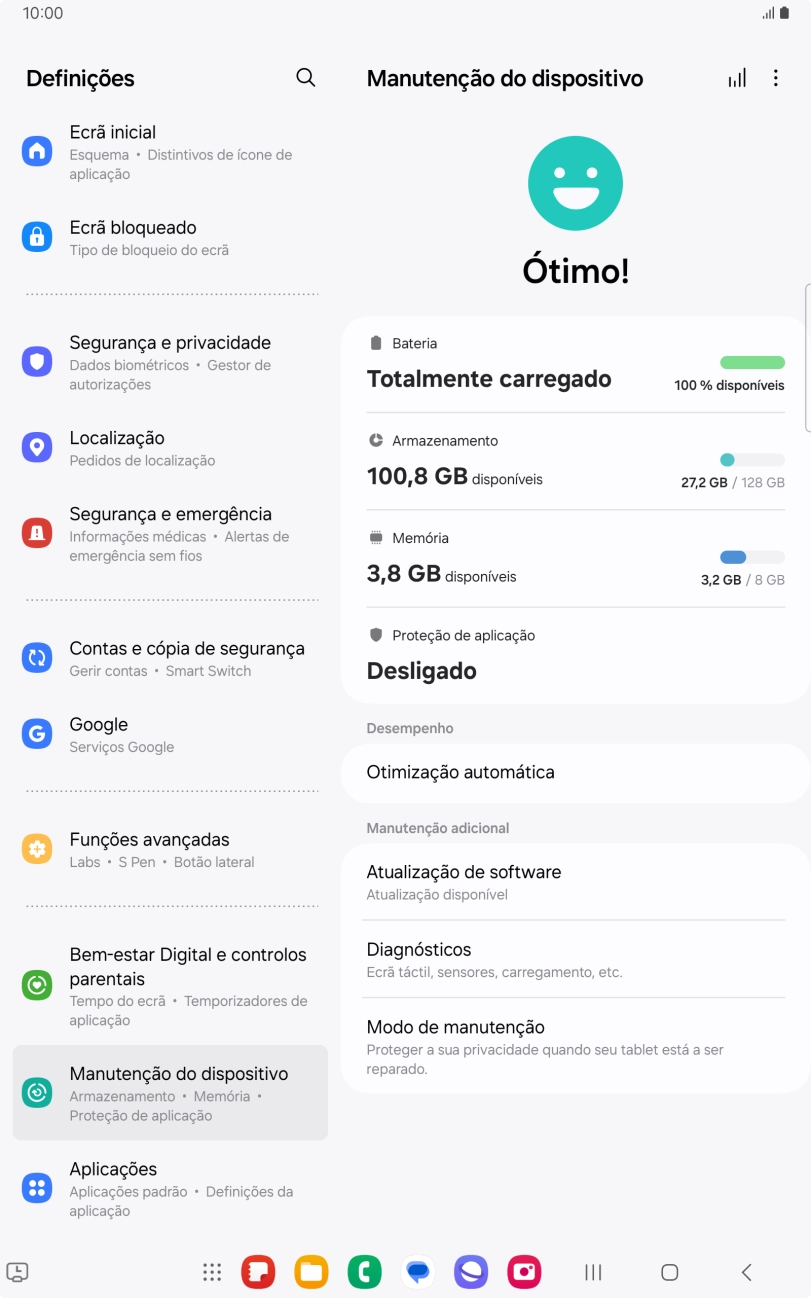811x1298 pixels.
Task: Enable Modo de manutenção
Action: pos(575,1045)
